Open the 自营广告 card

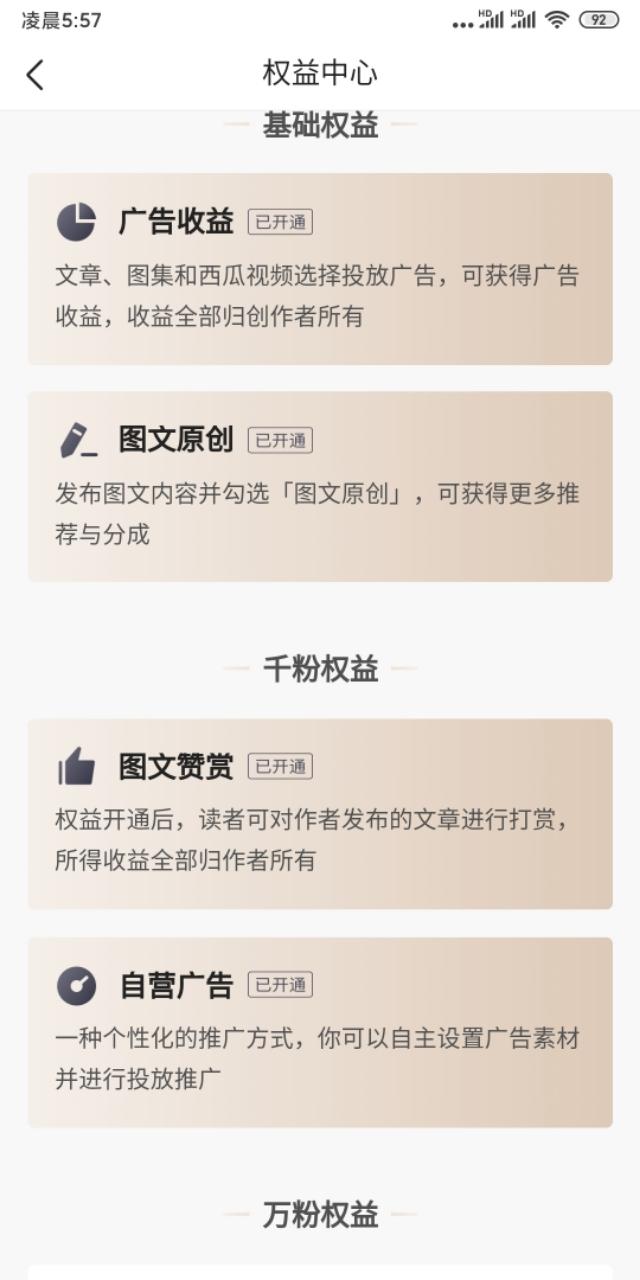point(320,1032)
